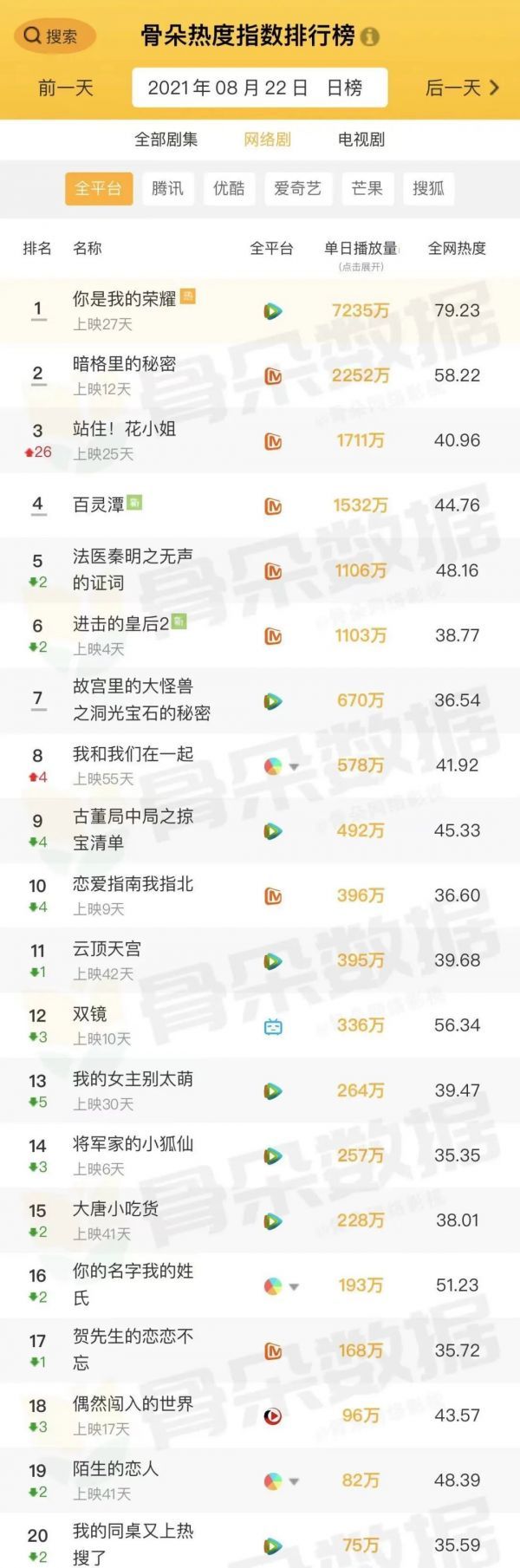Go to previous day with 前一天
Viewport: 520px width, 1568px height.
(65, 88)
